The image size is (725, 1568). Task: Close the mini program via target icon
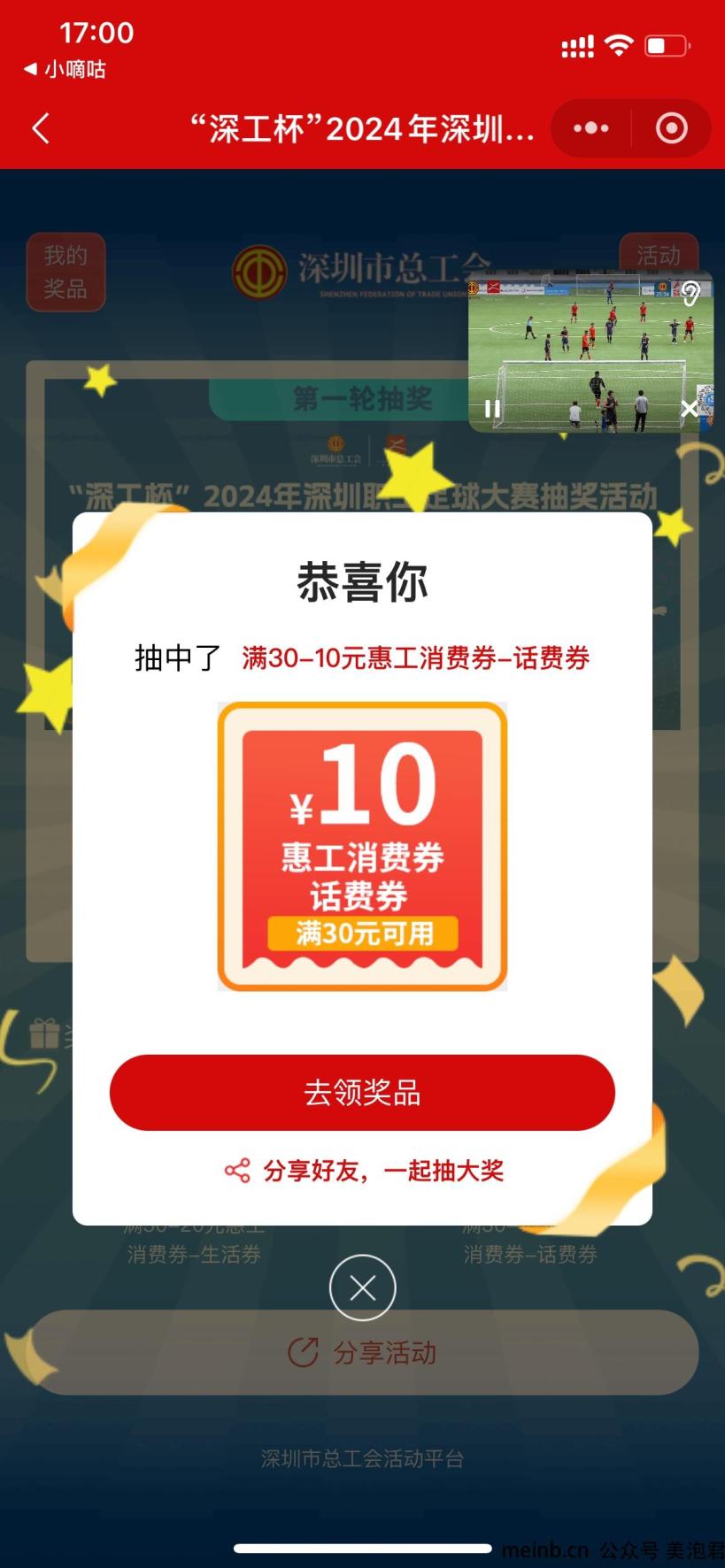[x=671, y=129]
